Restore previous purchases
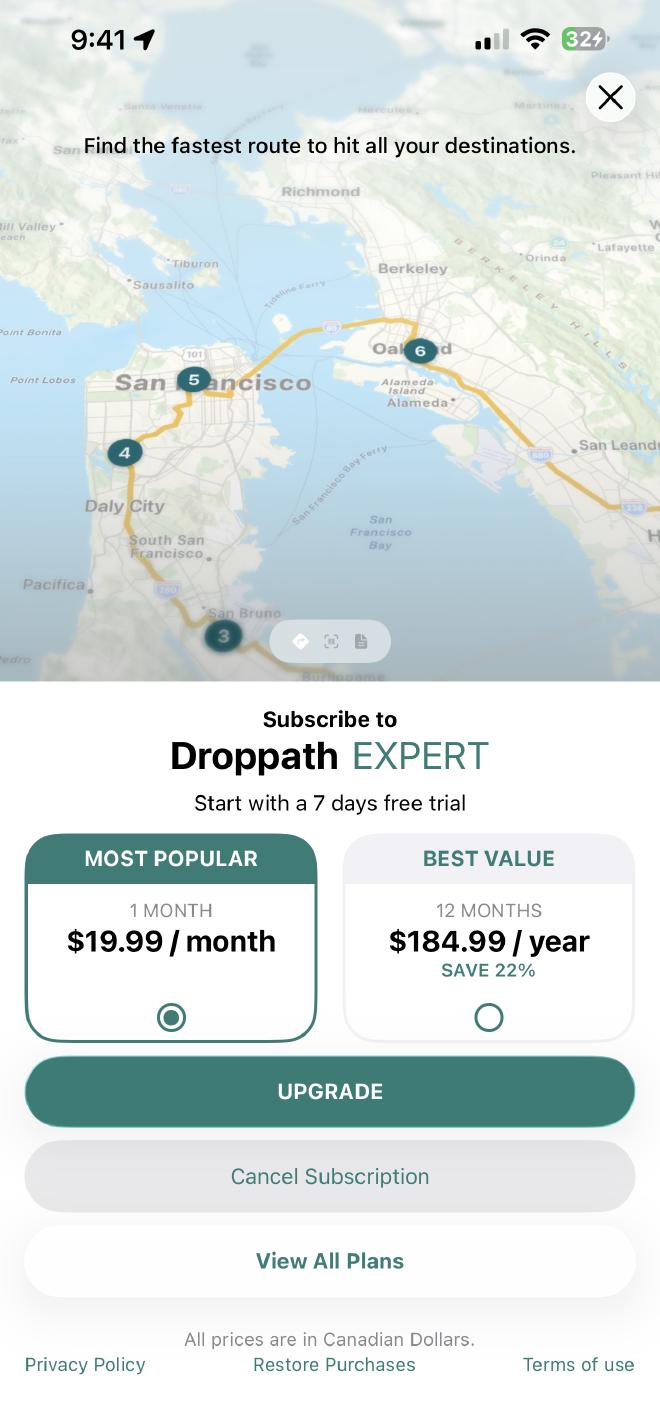Viewport: 660px width, 1428px height. pos(334,1365)
